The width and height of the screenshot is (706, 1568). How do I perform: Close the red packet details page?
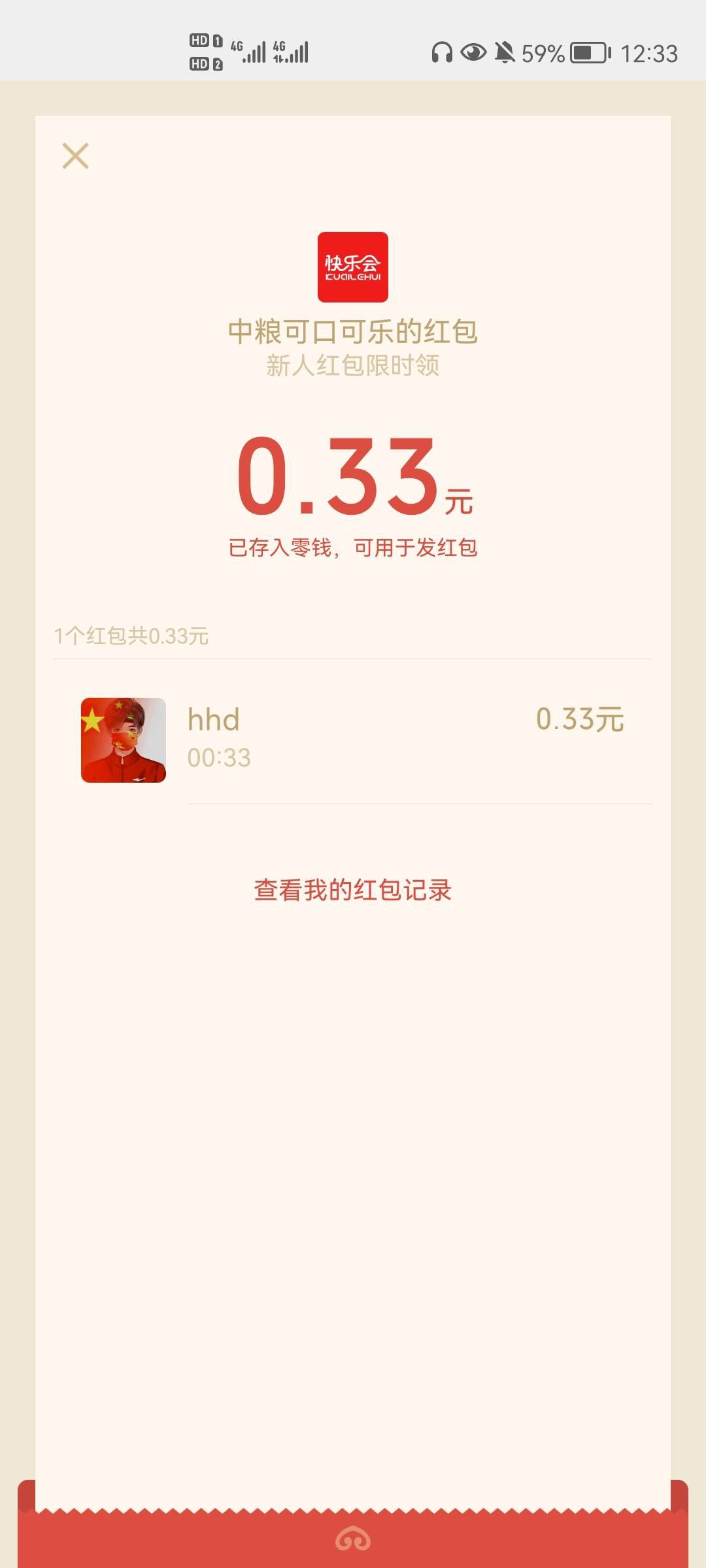click(x=75, y=156)
